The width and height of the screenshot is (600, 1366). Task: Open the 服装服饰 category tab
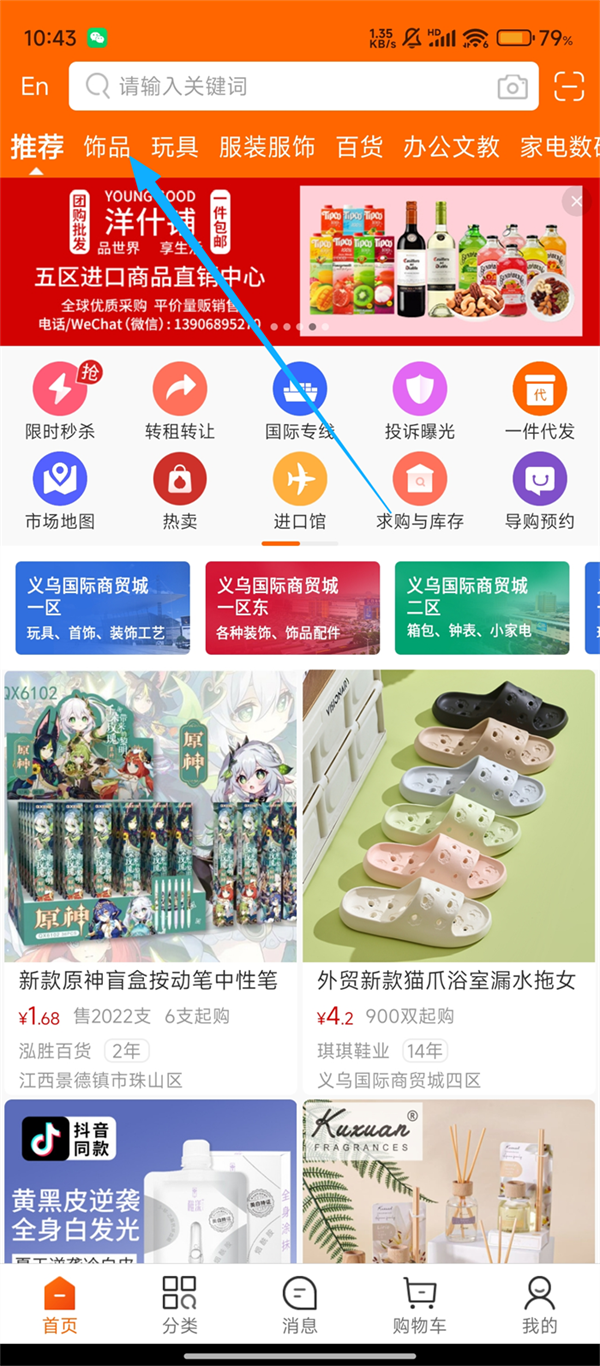[x=267, y=147]
